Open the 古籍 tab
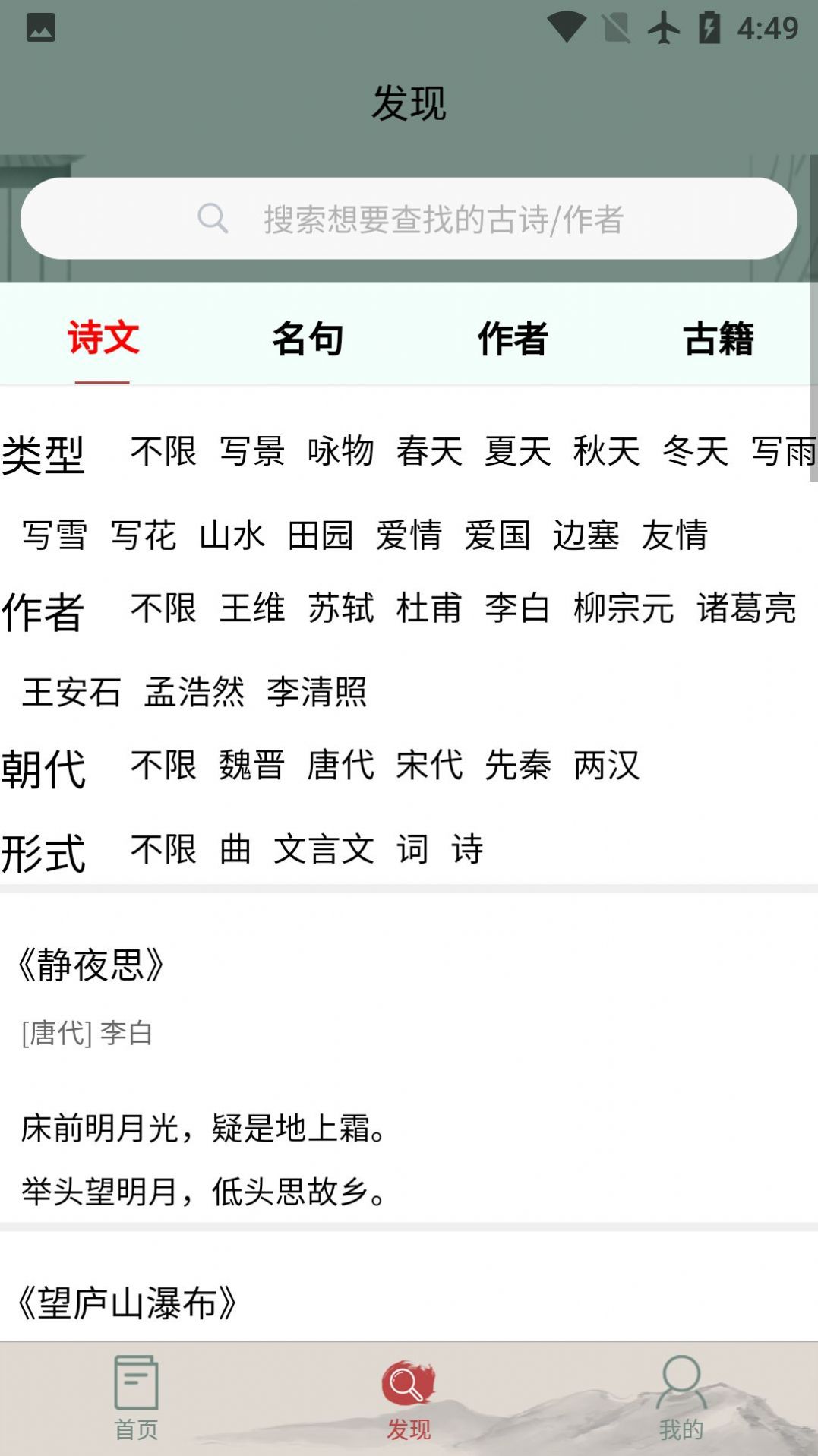 (x=719, y=340)
